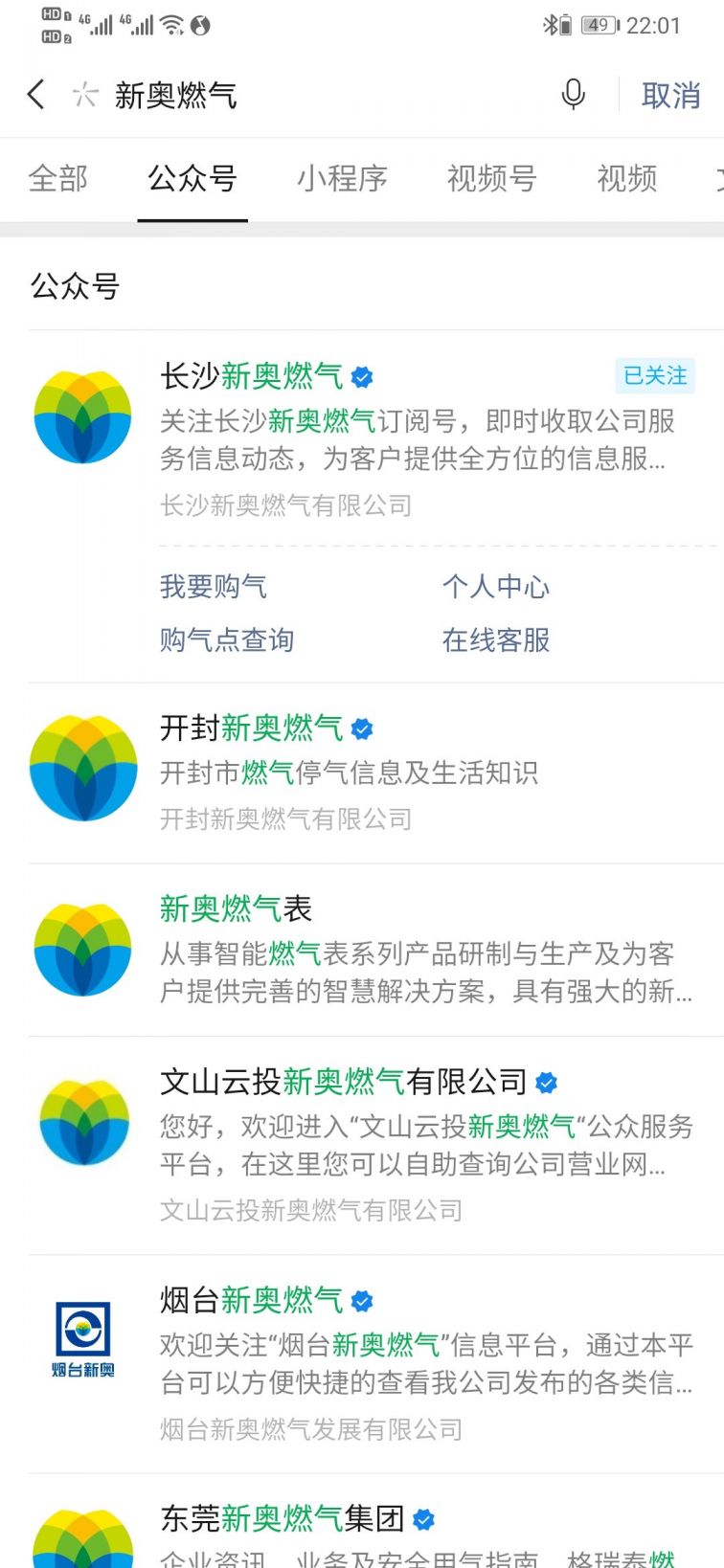The height and width of the screenshot is (1568, 724).
Task: Tap the 新奥燃气 search field
Action: 316,95
